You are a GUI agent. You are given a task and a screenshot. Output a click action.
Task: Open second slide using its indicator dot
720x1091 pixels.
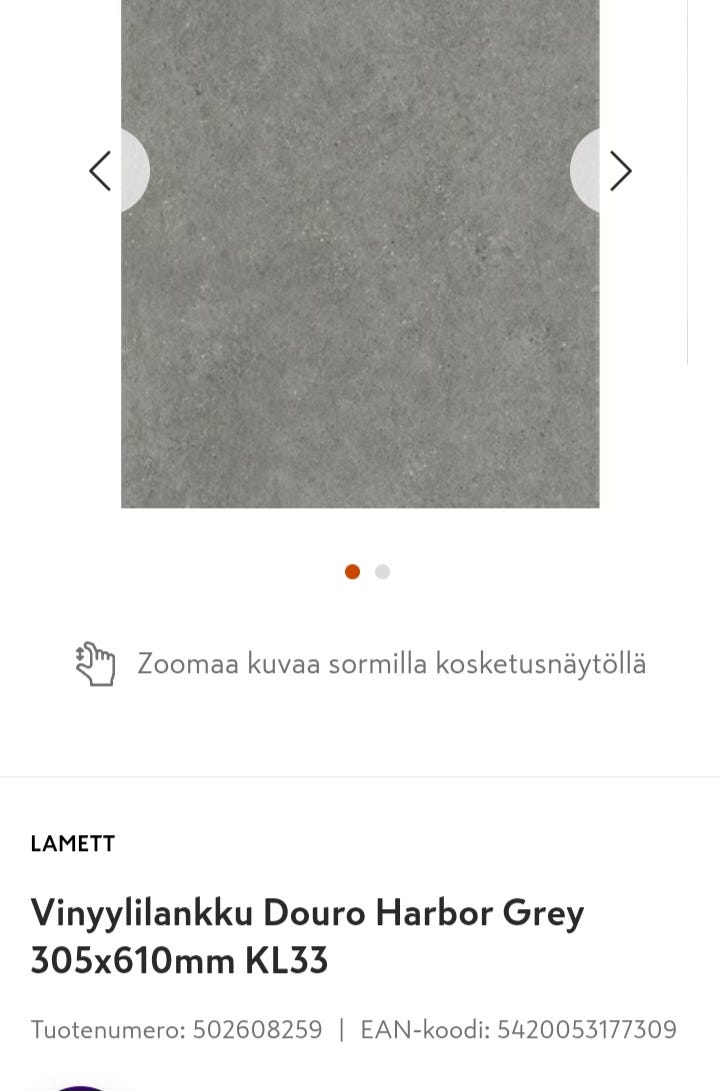(x=381, y=571)
